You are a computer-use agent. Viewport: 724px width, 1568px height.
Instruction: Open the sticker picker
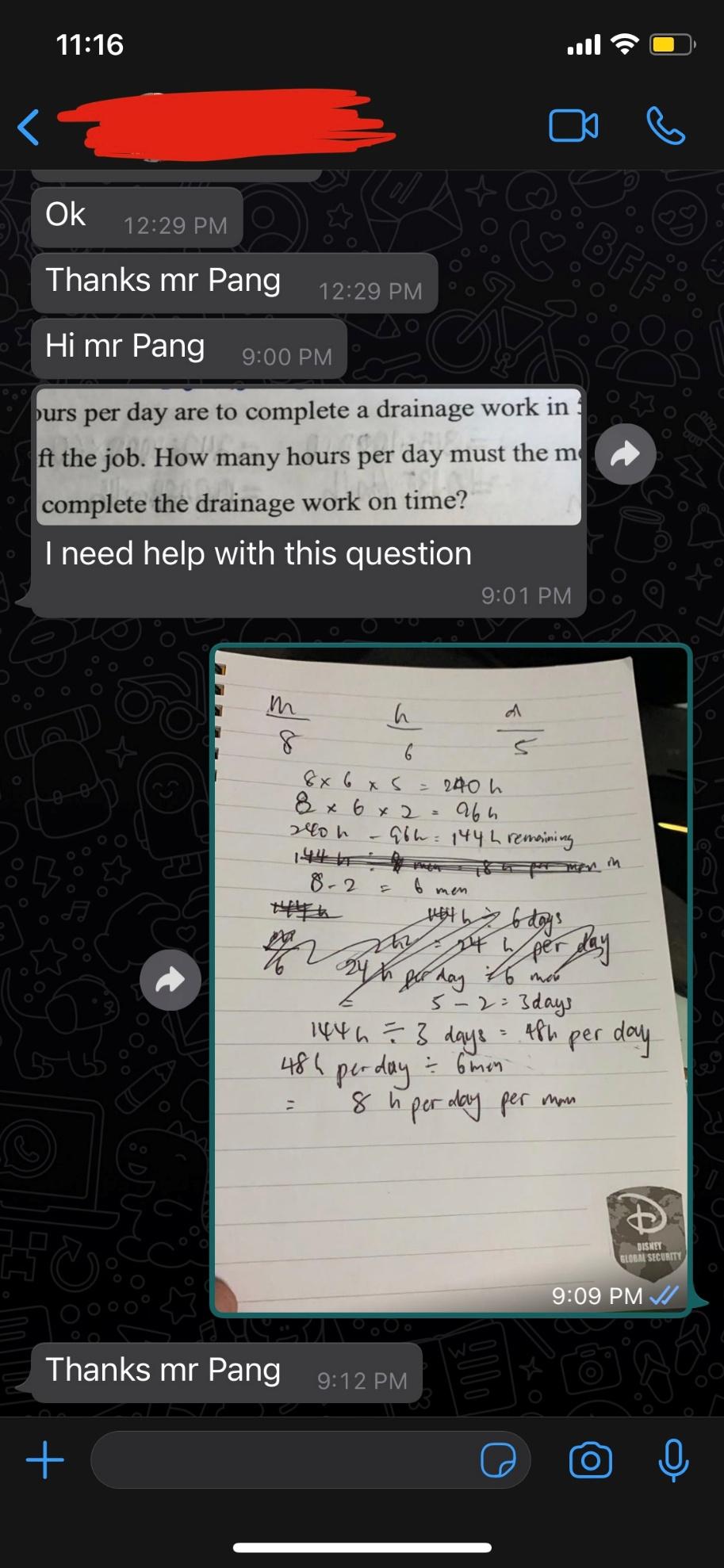click(498, 1459)
